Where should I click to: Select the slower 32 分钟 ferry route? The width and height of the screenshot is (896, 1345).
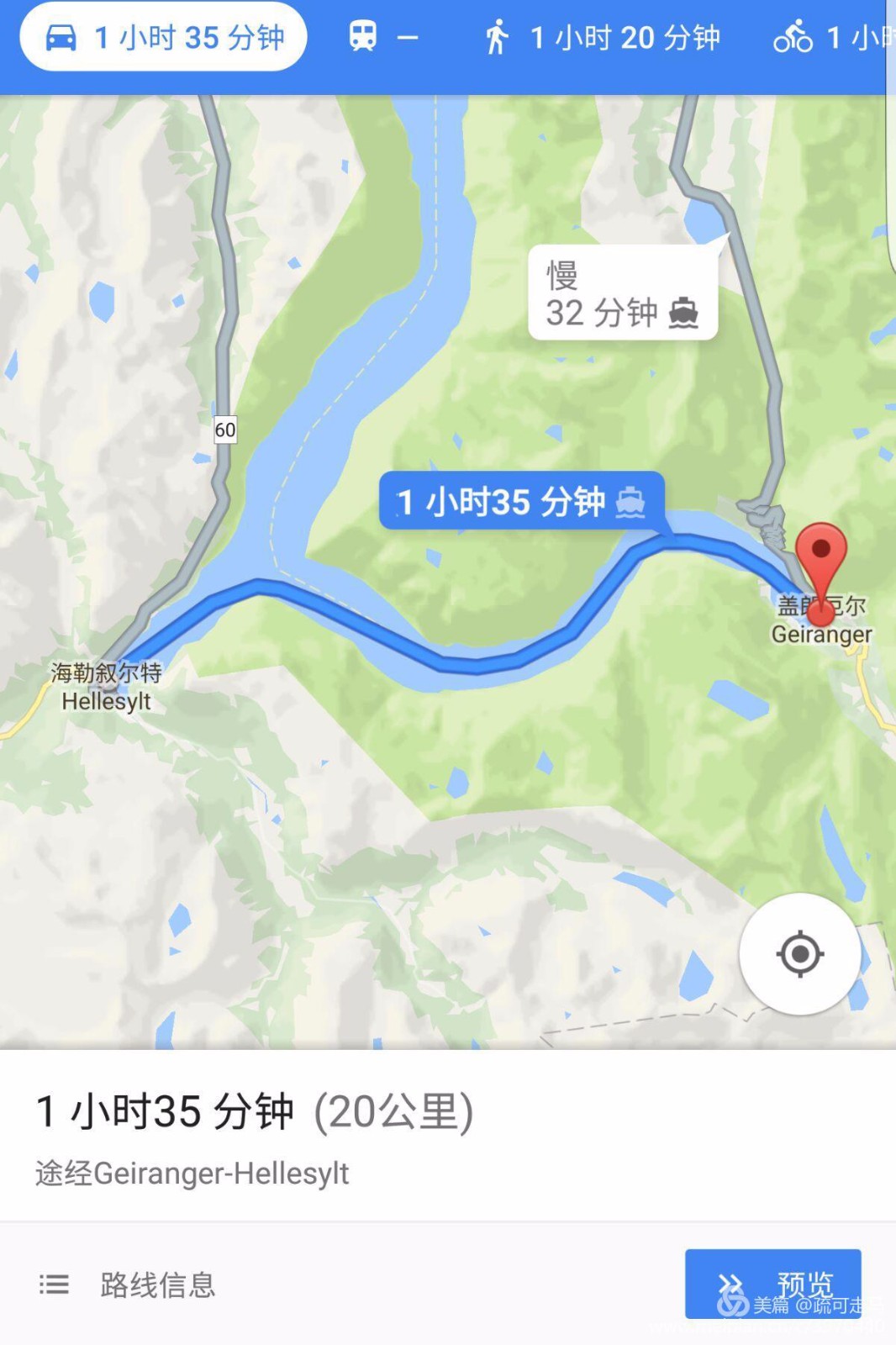point(623,294)
